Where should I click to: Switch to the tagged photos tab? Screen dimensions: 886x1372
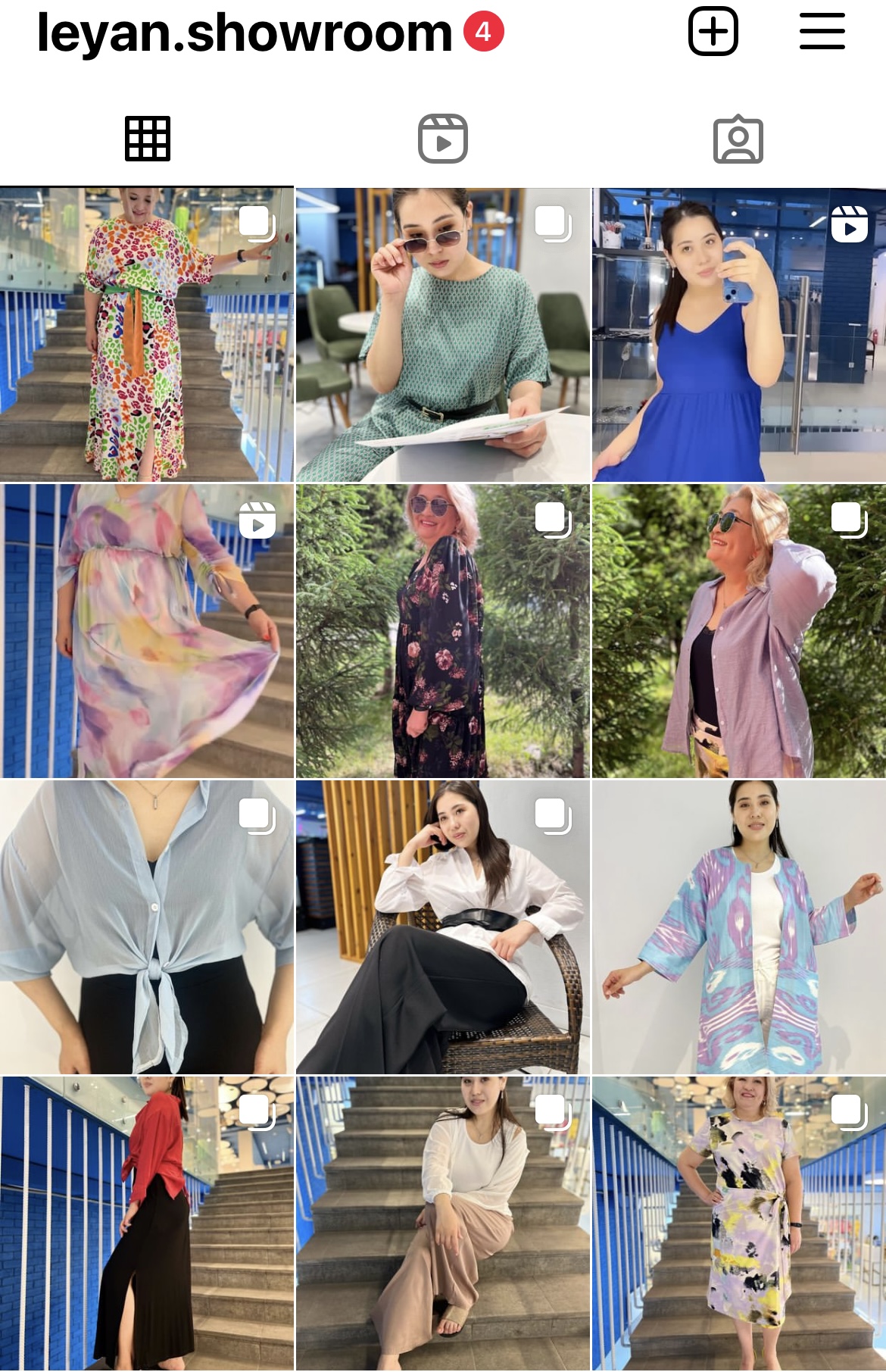tap(738, 139)
